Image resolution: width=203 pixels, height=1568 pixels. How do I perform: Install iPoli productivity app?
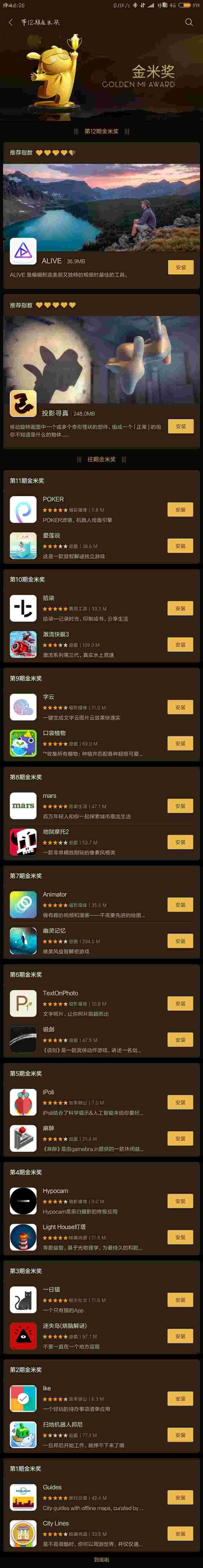pyautogui.click(x=180, y=1102)
